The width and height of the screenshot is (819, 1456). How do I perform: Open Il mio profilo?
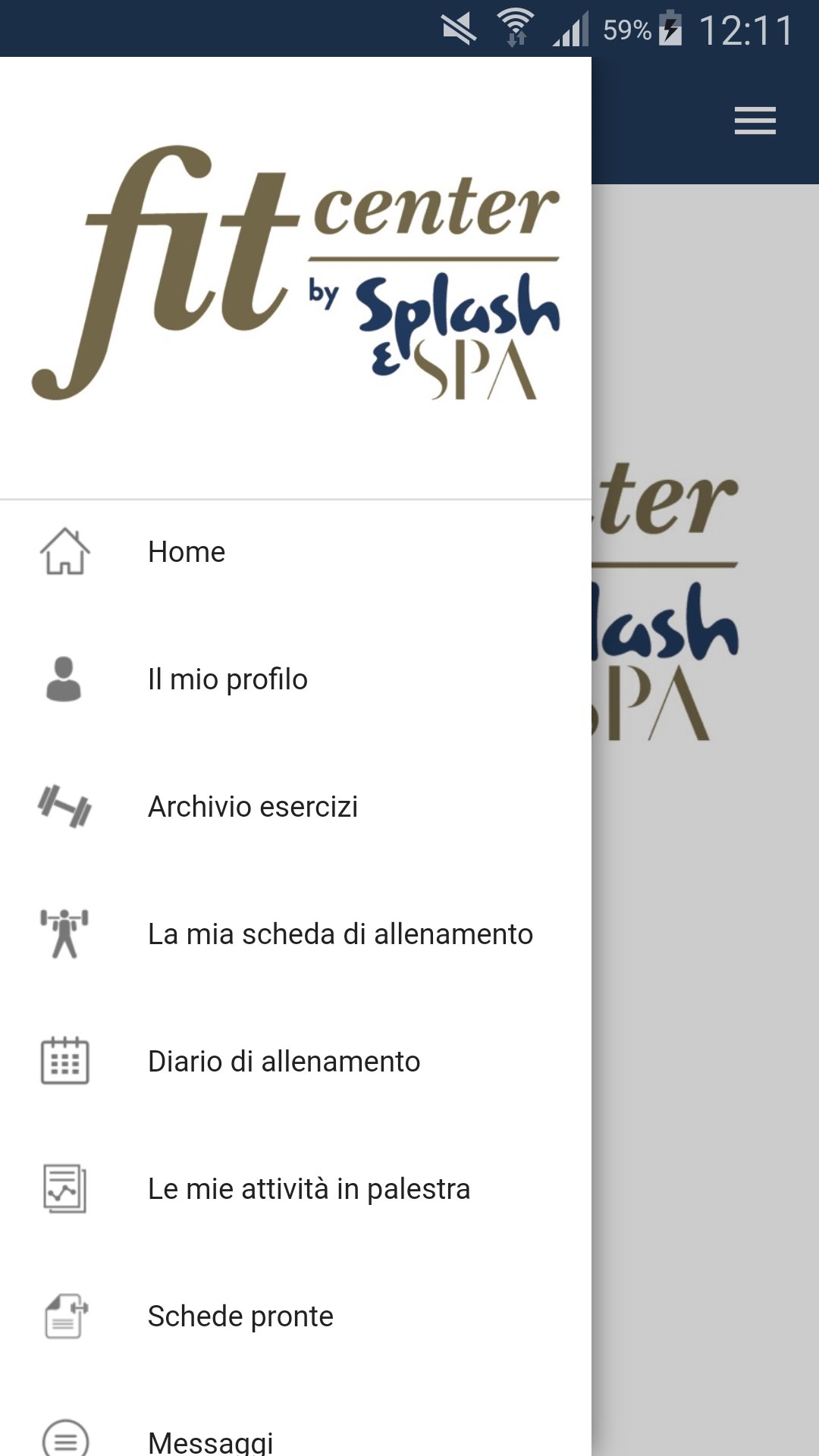click(x=296, y=679)
